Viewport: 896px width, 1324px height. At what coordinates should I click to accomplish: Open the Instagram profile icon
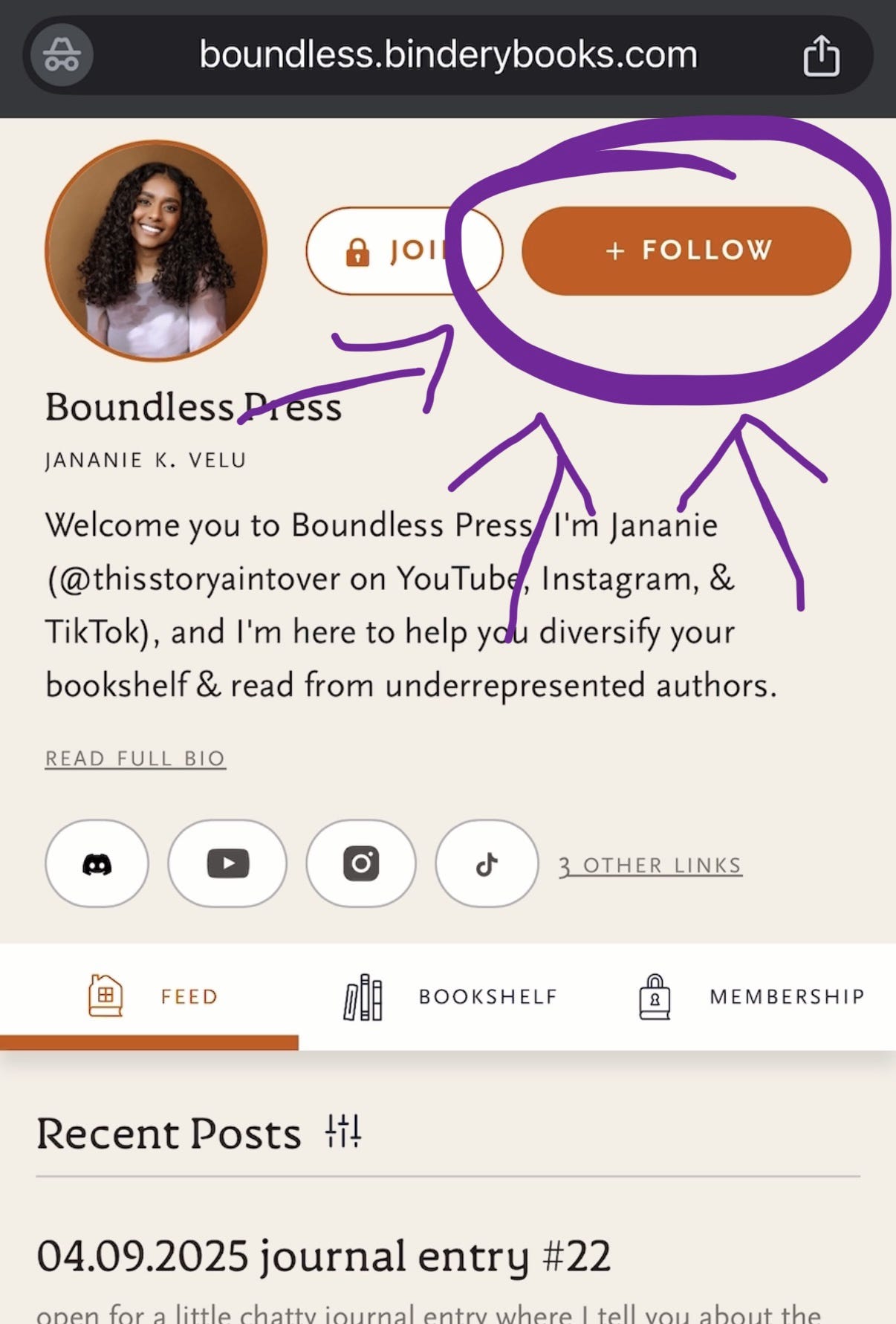[x=361, y=863]
